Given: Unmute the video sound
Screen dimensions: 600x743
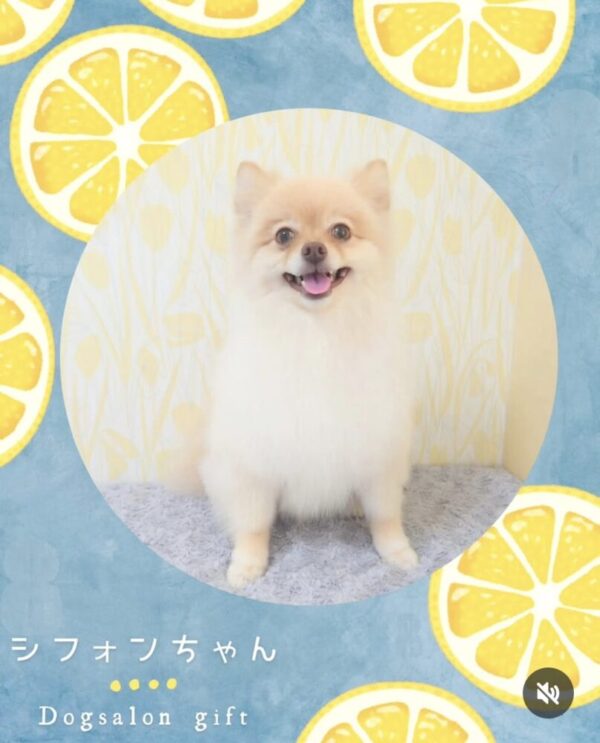Looking at the screenshot, I should click(x=548, y=693).
